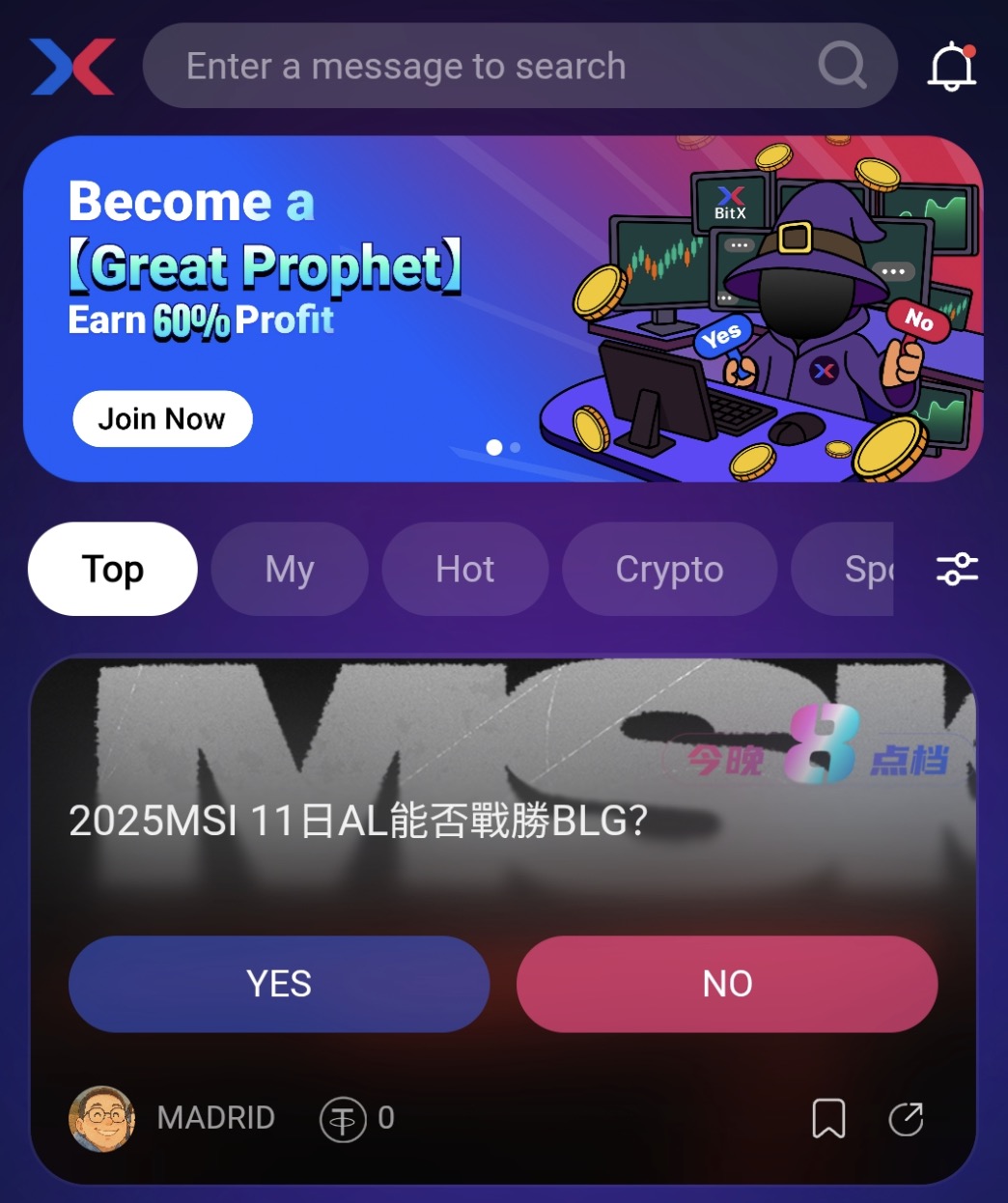Switch to the Hot tab
The image size is (1008, 1203).
(464, 570)
